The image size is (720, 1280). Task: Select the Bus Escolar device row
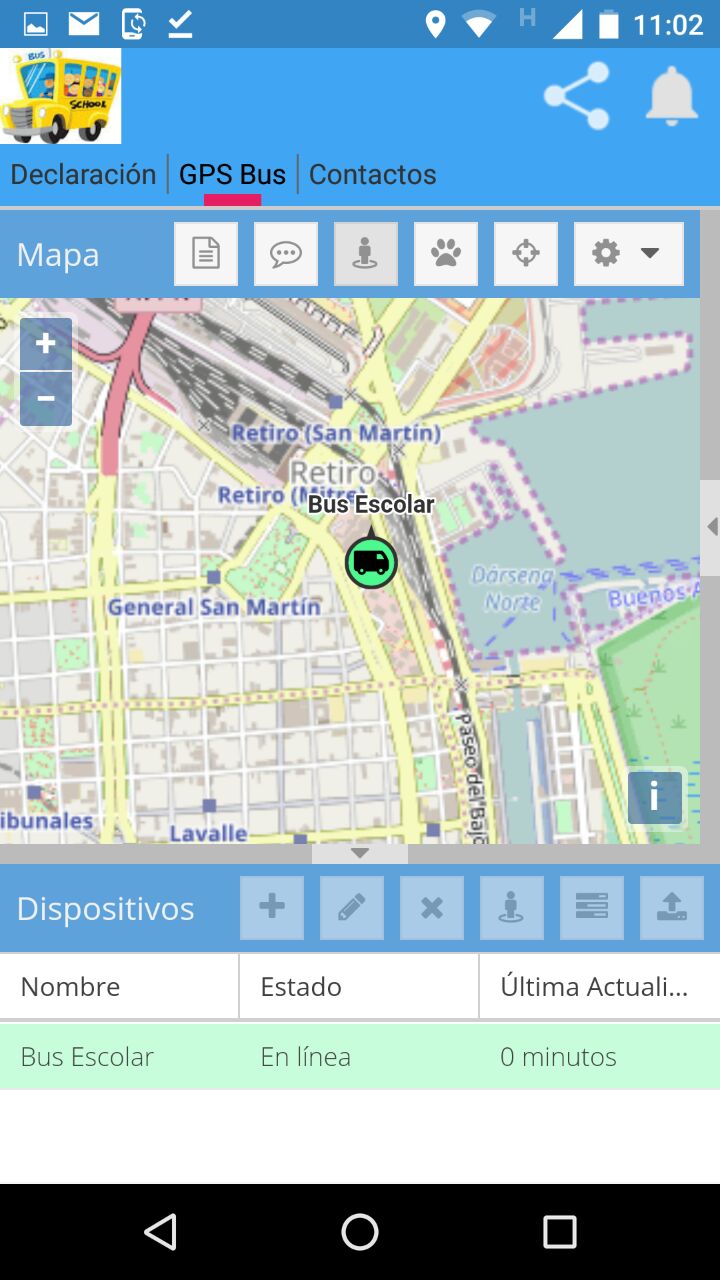[360, 1057]
